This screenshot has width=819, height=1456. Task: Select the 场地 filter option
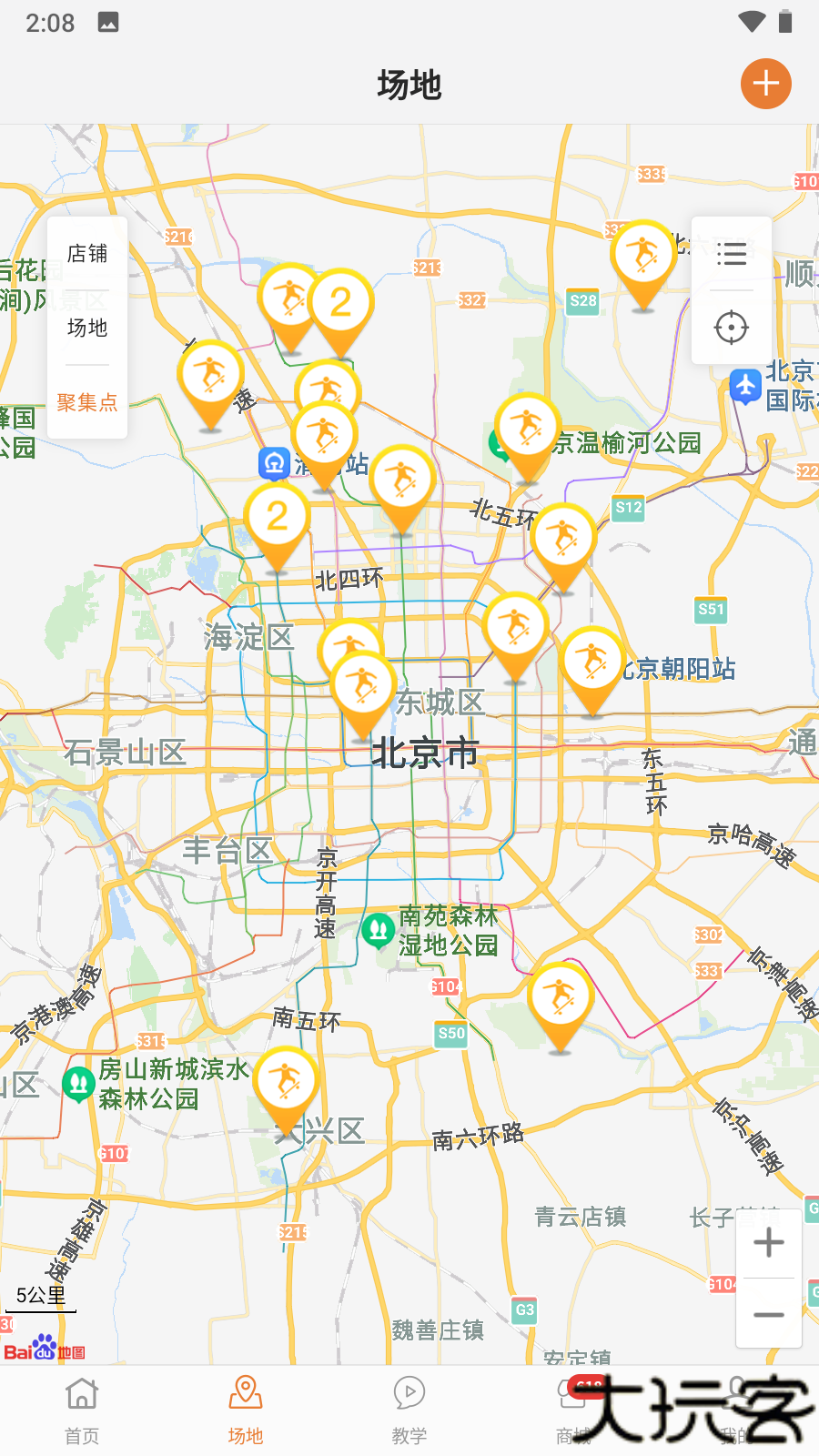87,328
